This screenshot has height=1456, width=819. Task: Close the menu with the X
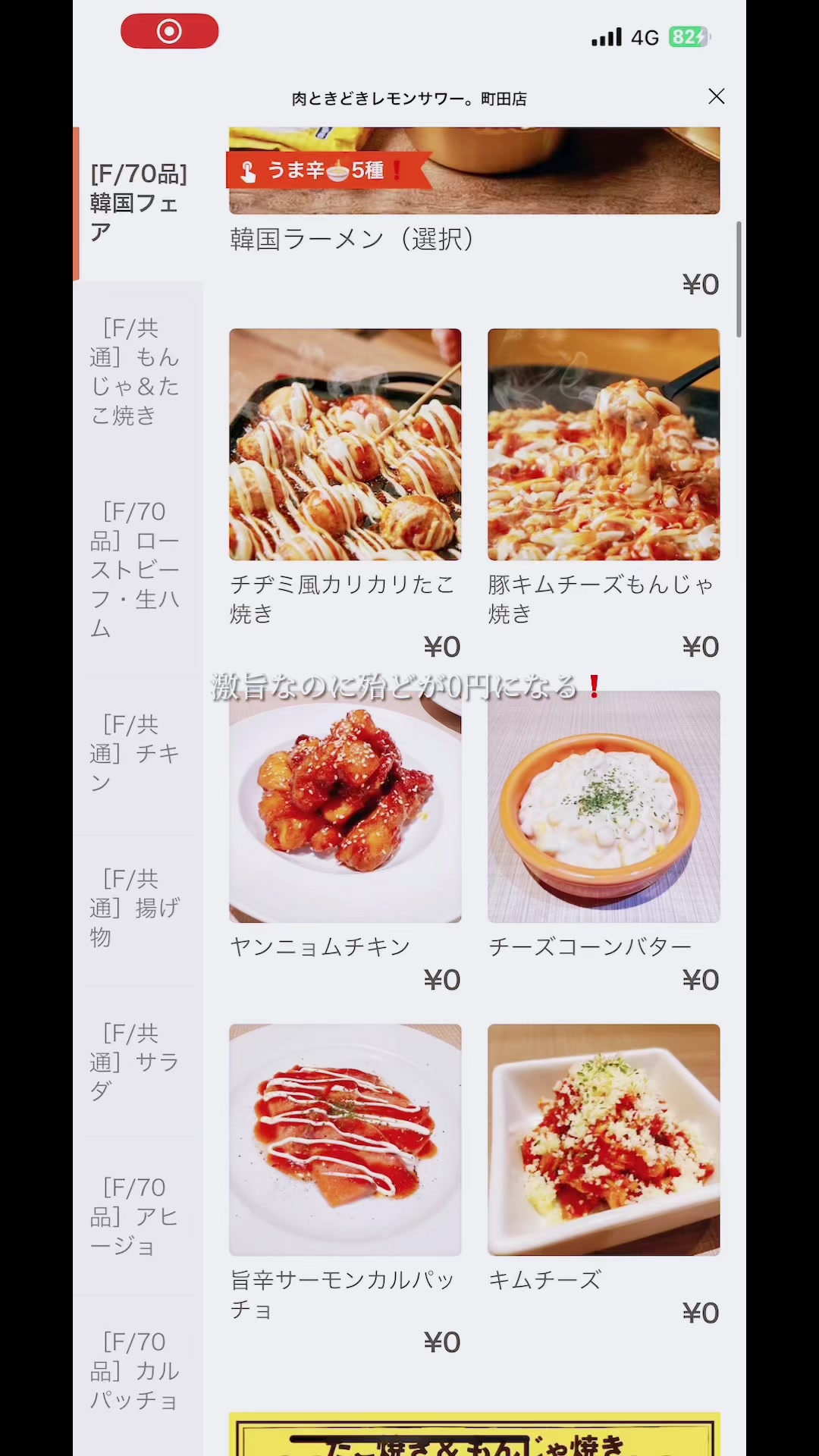coord(716,97)
